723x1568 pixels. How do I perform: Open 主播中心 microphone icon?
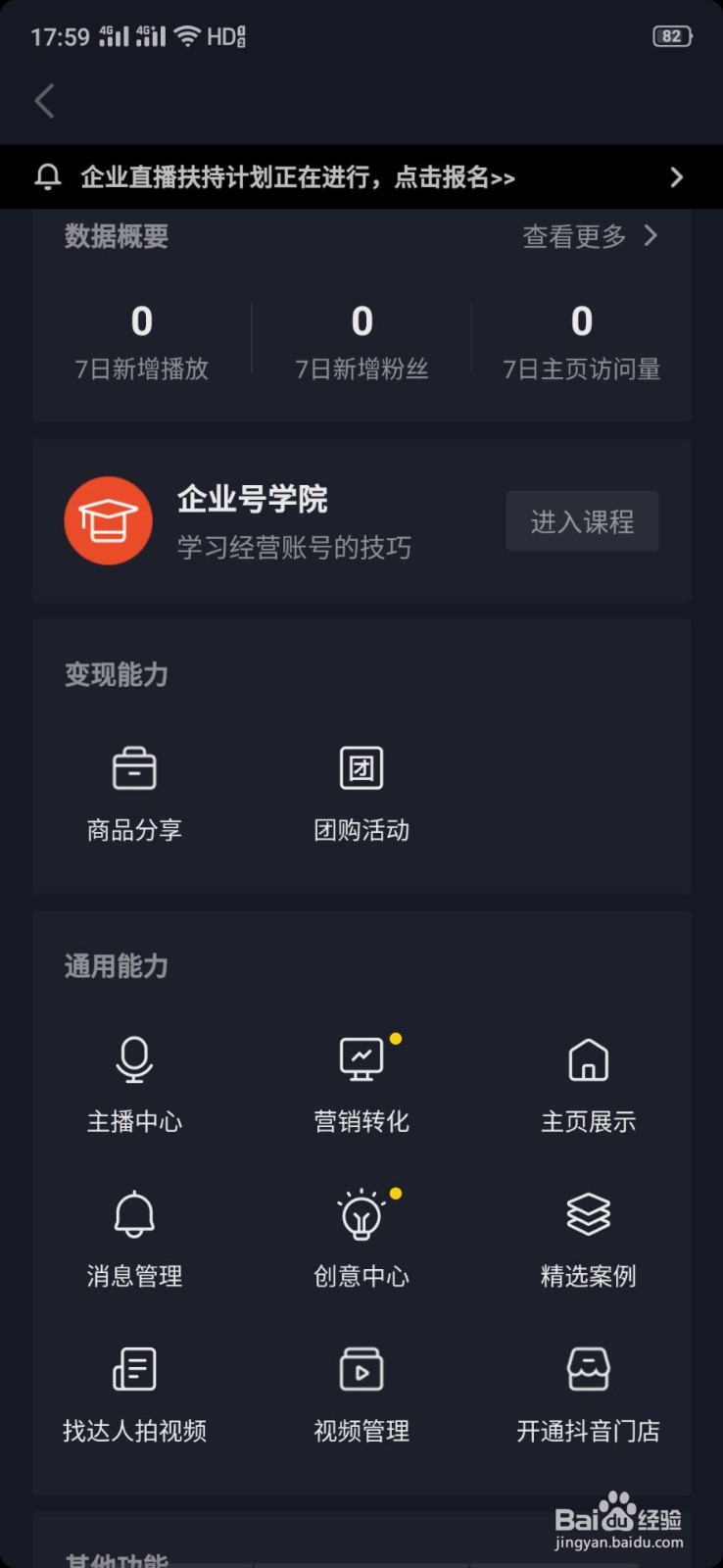pos(135,1058)
